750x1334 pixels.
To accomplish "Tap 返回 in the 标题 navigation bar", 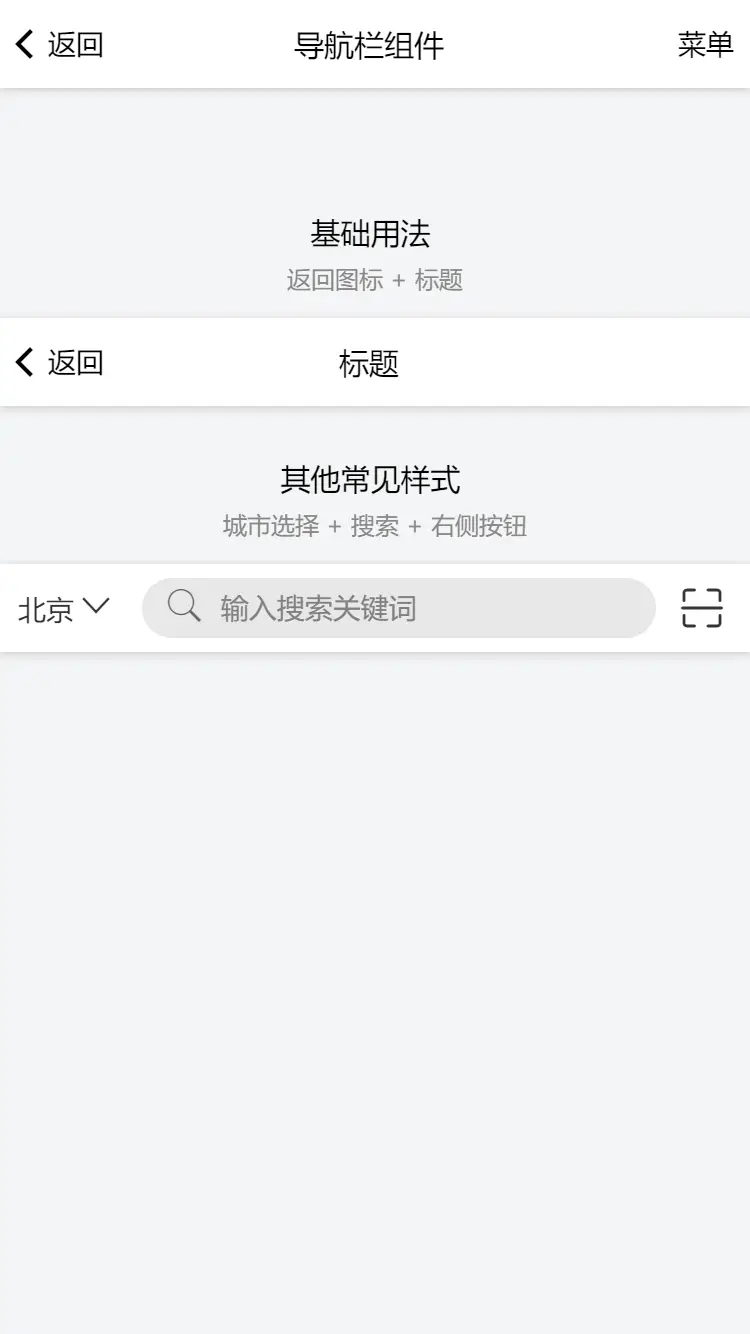I will click(x=59, y=362).
